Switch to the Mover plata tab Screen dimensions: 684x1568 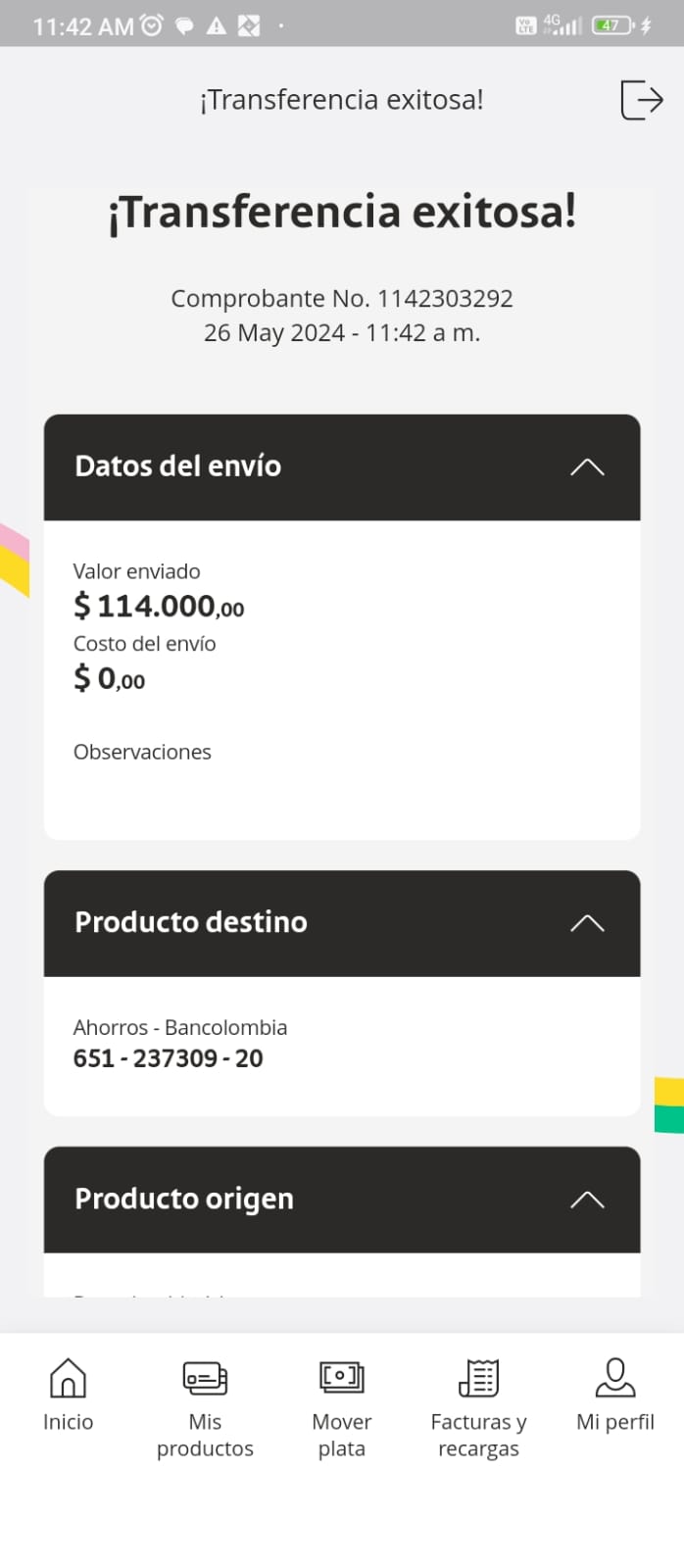(x=341, y=1407)
